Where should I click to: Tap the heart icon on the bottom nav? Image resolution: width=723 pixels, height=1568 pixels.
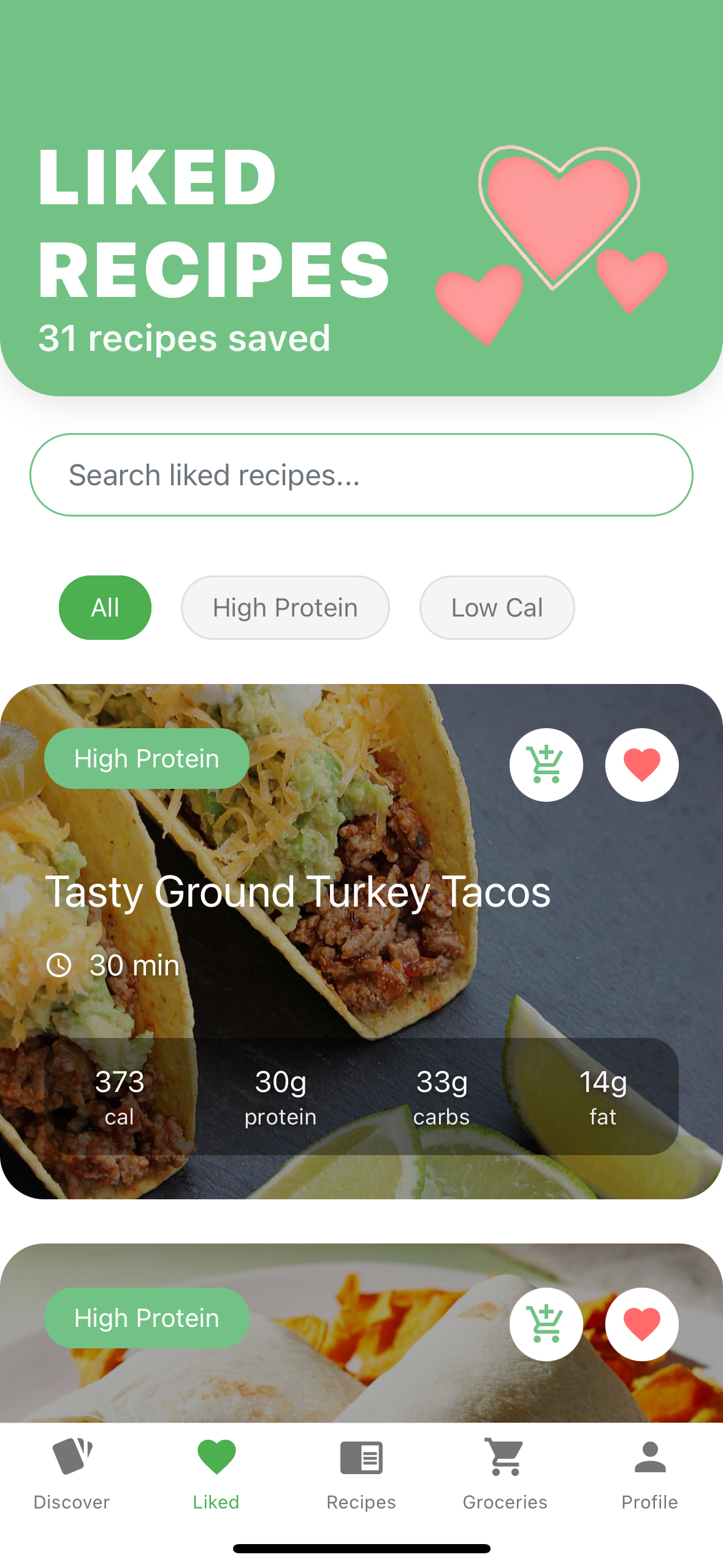[x=216, y=1456]
